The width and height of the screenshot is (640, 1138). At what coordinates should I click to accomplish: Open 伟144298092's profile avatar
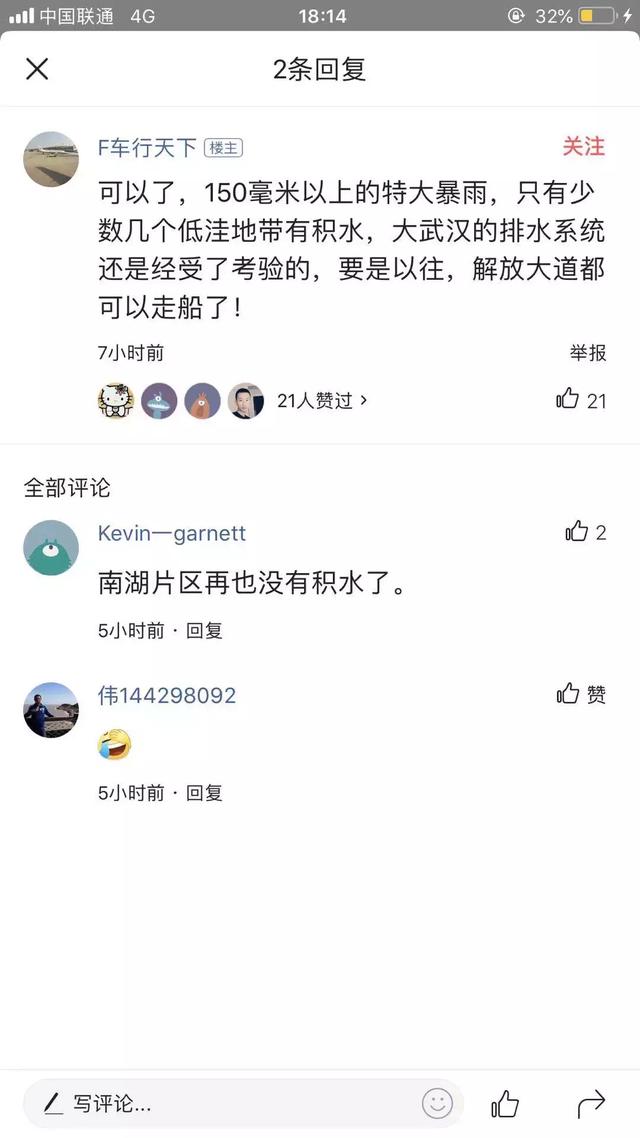(x=51, y=710)
